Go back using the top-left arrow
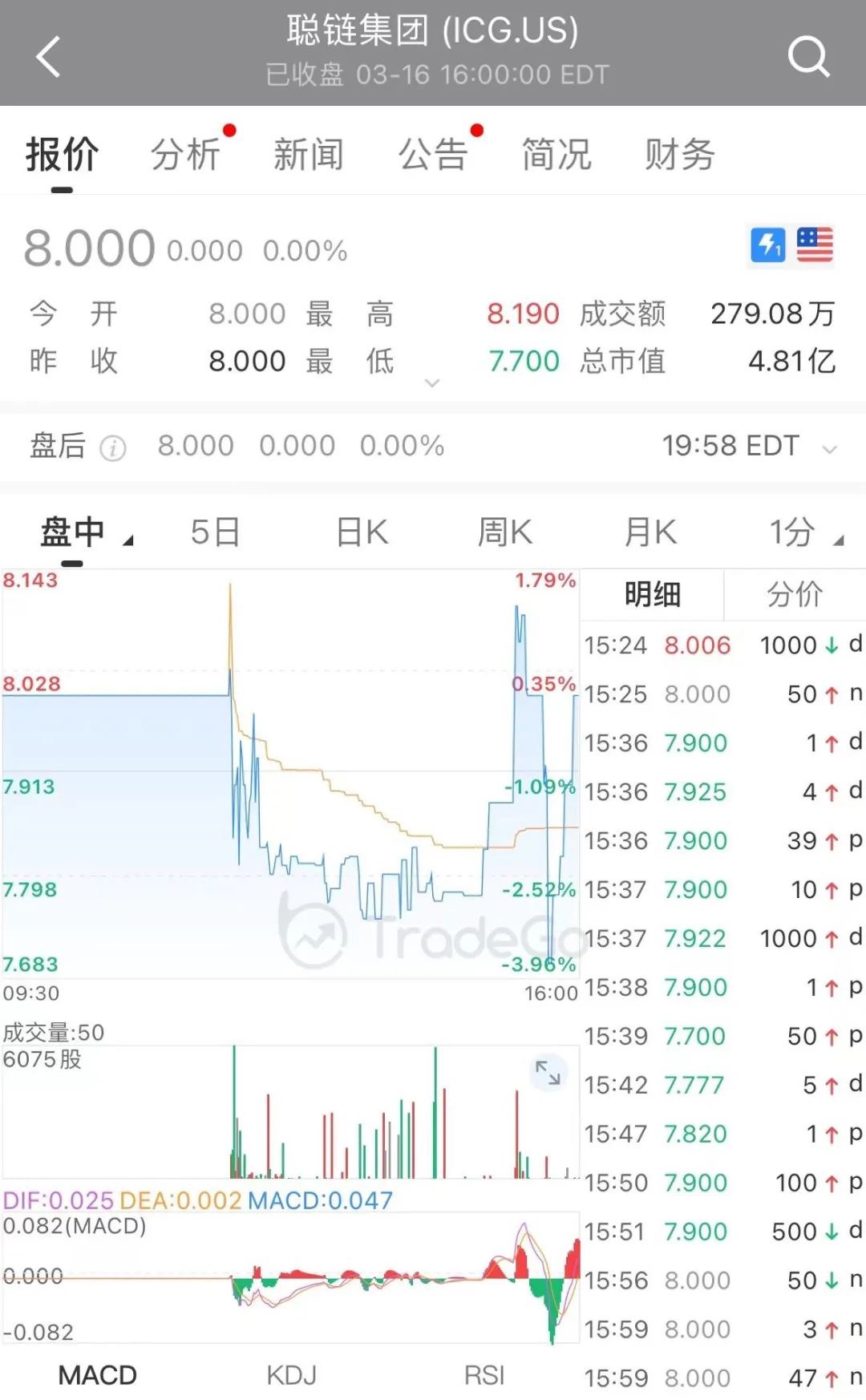This screenshot has height=1400, width=866. [x=49, y=56]
